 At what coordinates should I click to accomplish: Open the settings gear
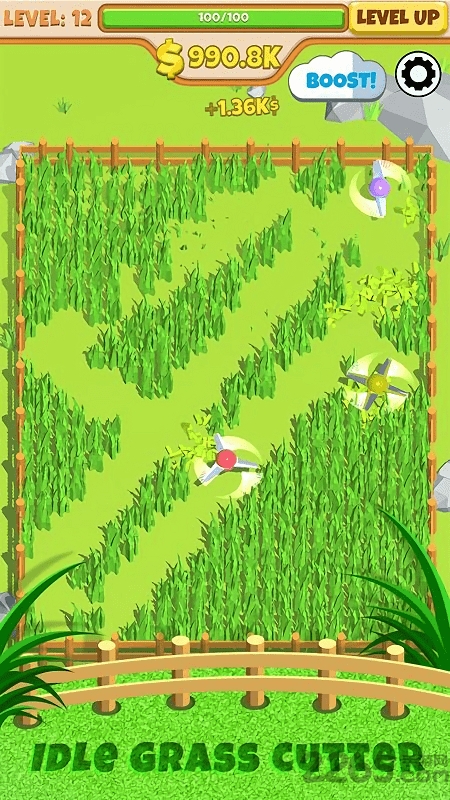tap(418, 74)
